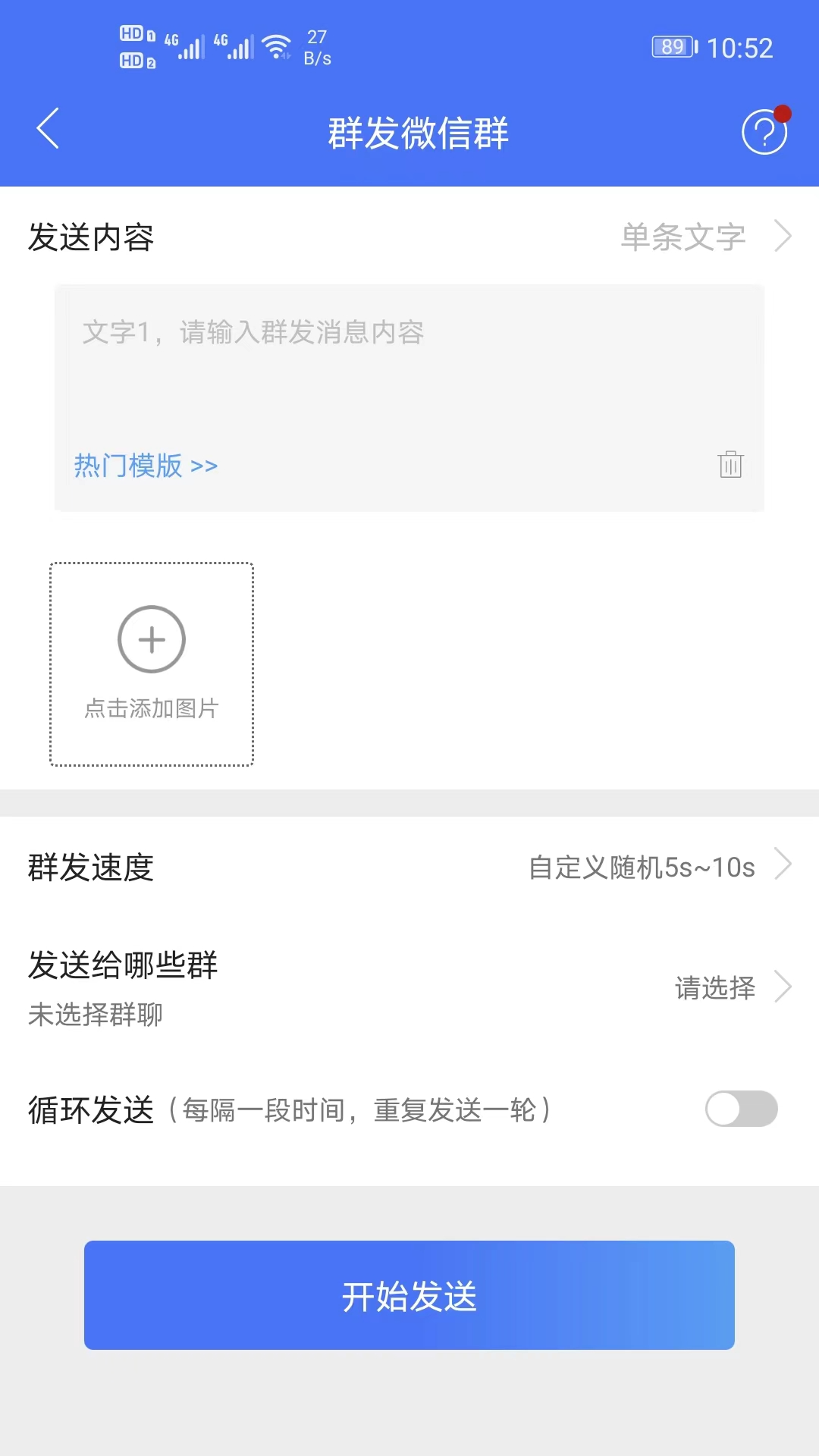Tap the Wi-Fi status icon
This screenshot has width=819, height=1456.
pyautogui.click(x=275, y=44)
